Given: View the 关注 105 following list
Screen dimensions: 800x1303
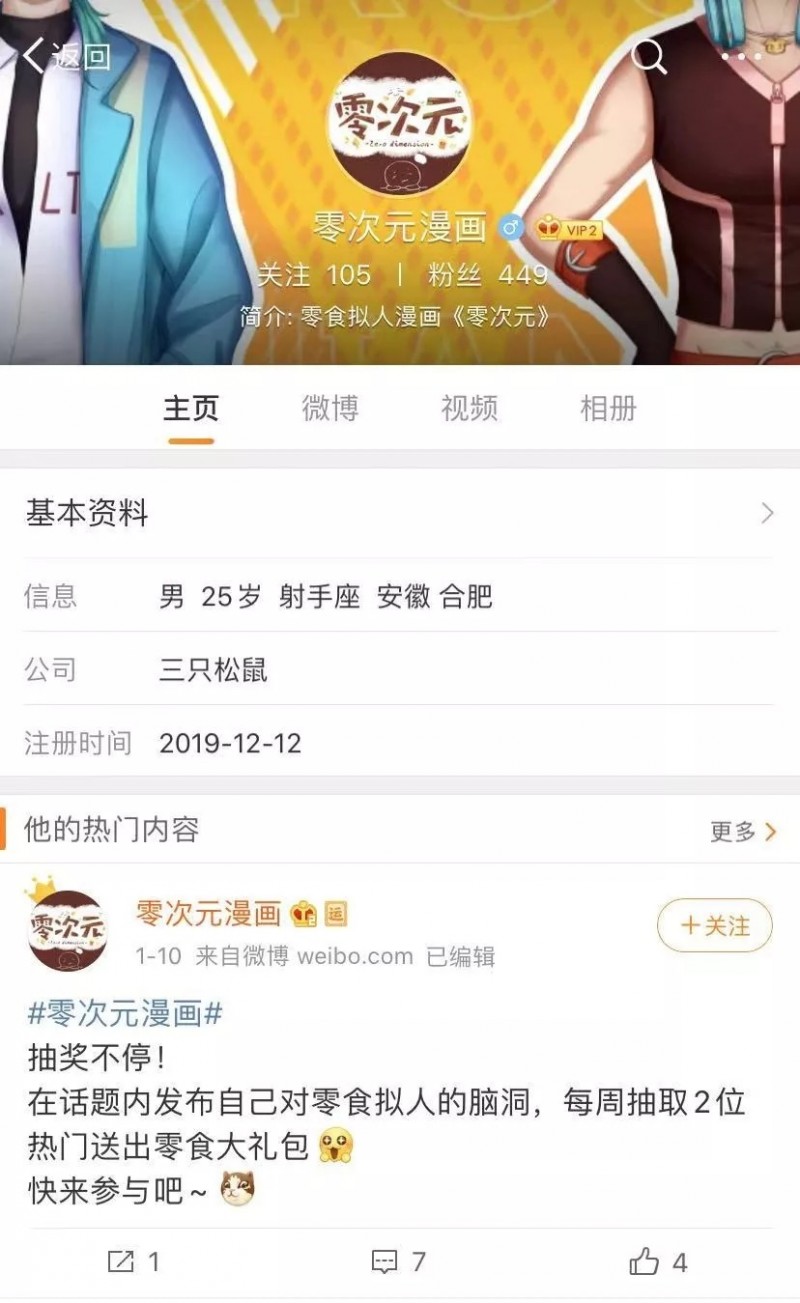Looking at the screenshot, I should pos(313,275).
